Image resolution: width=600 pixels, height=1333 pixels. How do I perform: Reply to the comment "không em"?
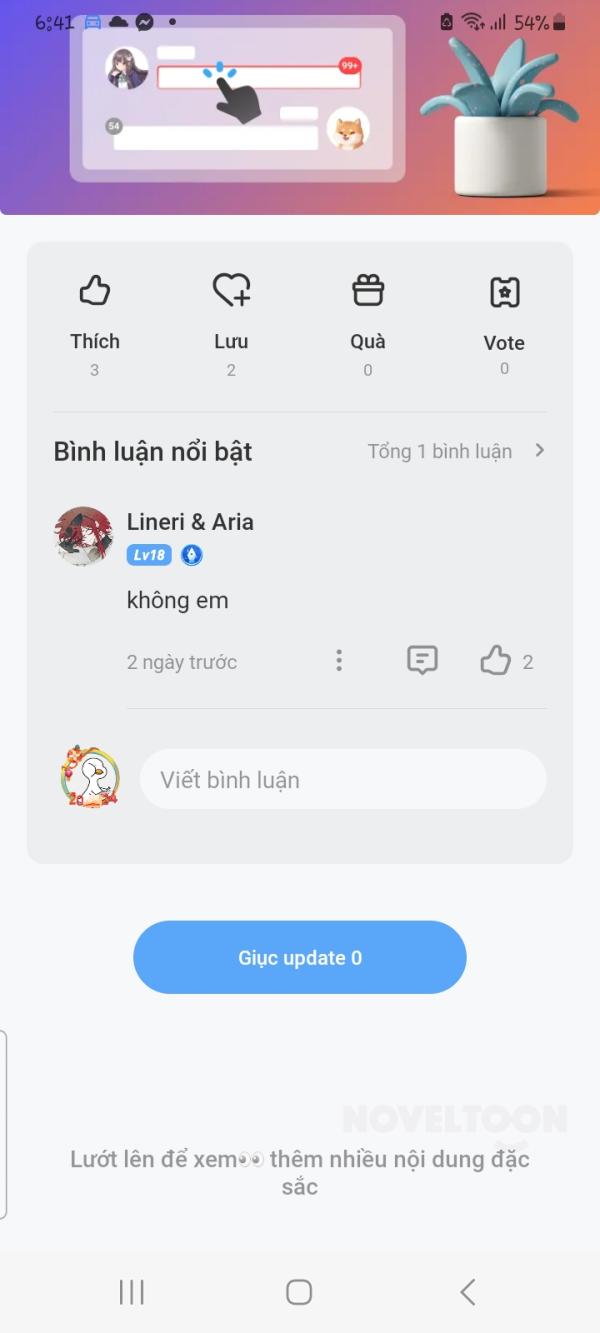click(x=422, y=661)
